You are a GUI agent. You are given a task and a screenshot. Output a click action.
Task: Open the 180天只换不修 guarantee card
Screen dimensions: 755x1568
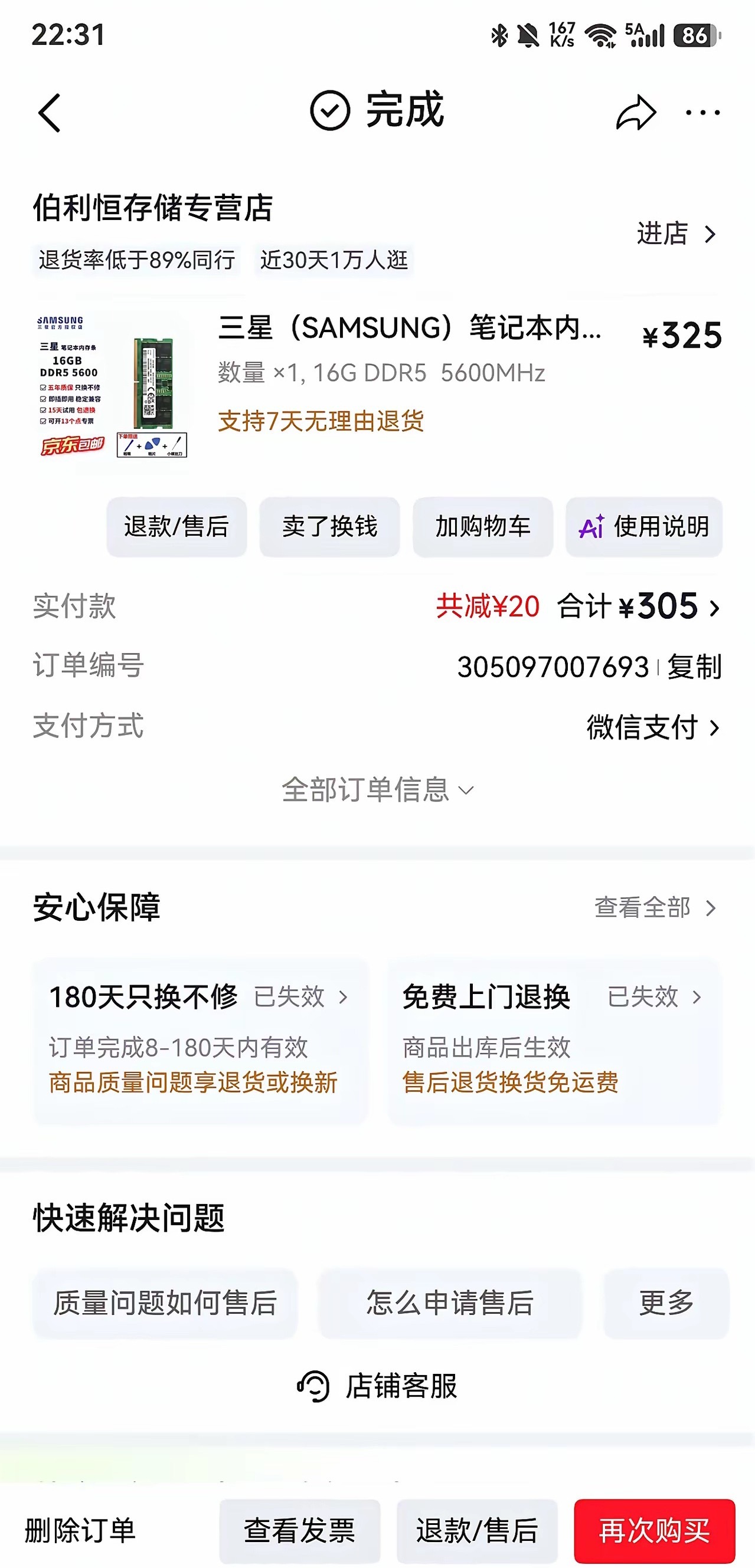click(201, 1041)
